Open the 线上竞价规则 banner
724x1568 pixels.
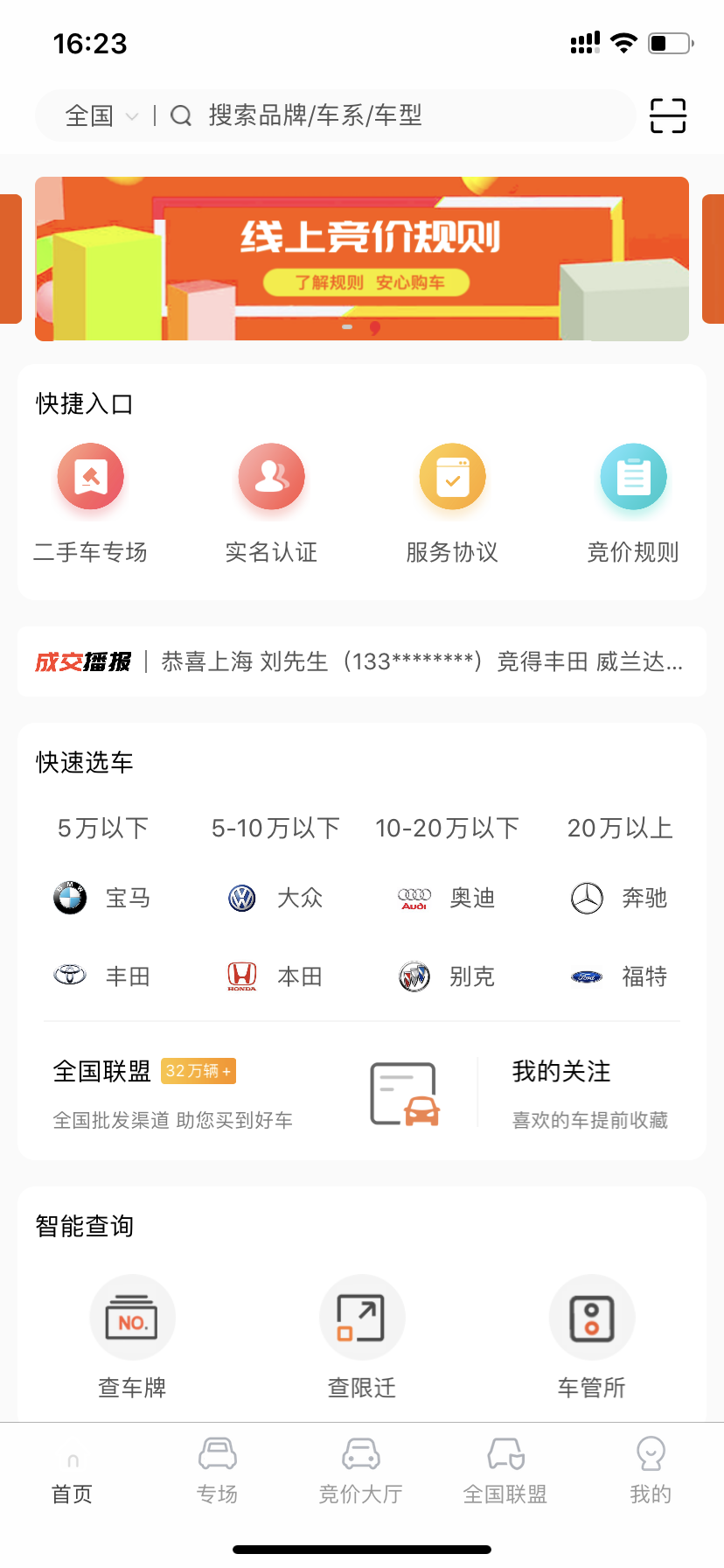362,258
